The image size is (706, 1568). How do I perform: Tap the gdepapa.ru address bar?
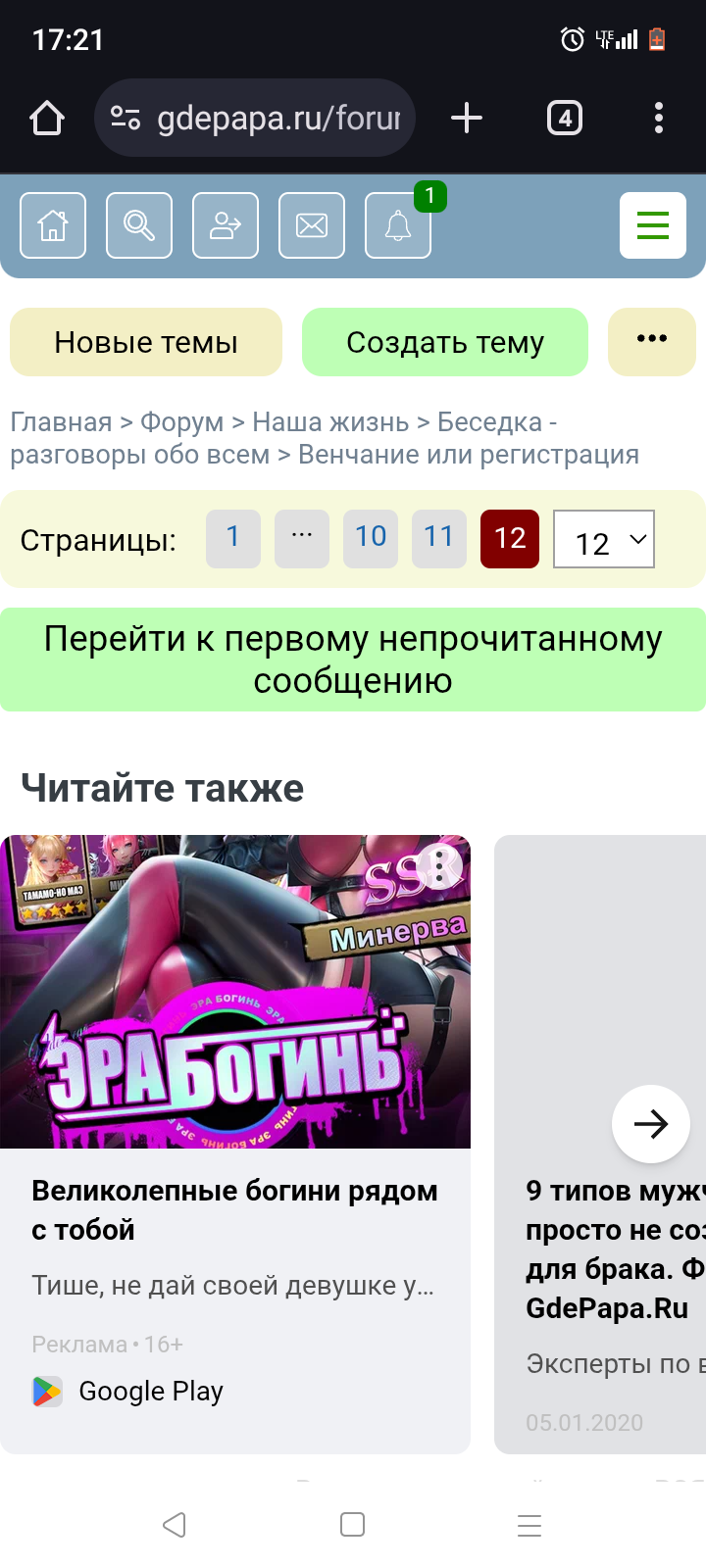click(255, 119)
